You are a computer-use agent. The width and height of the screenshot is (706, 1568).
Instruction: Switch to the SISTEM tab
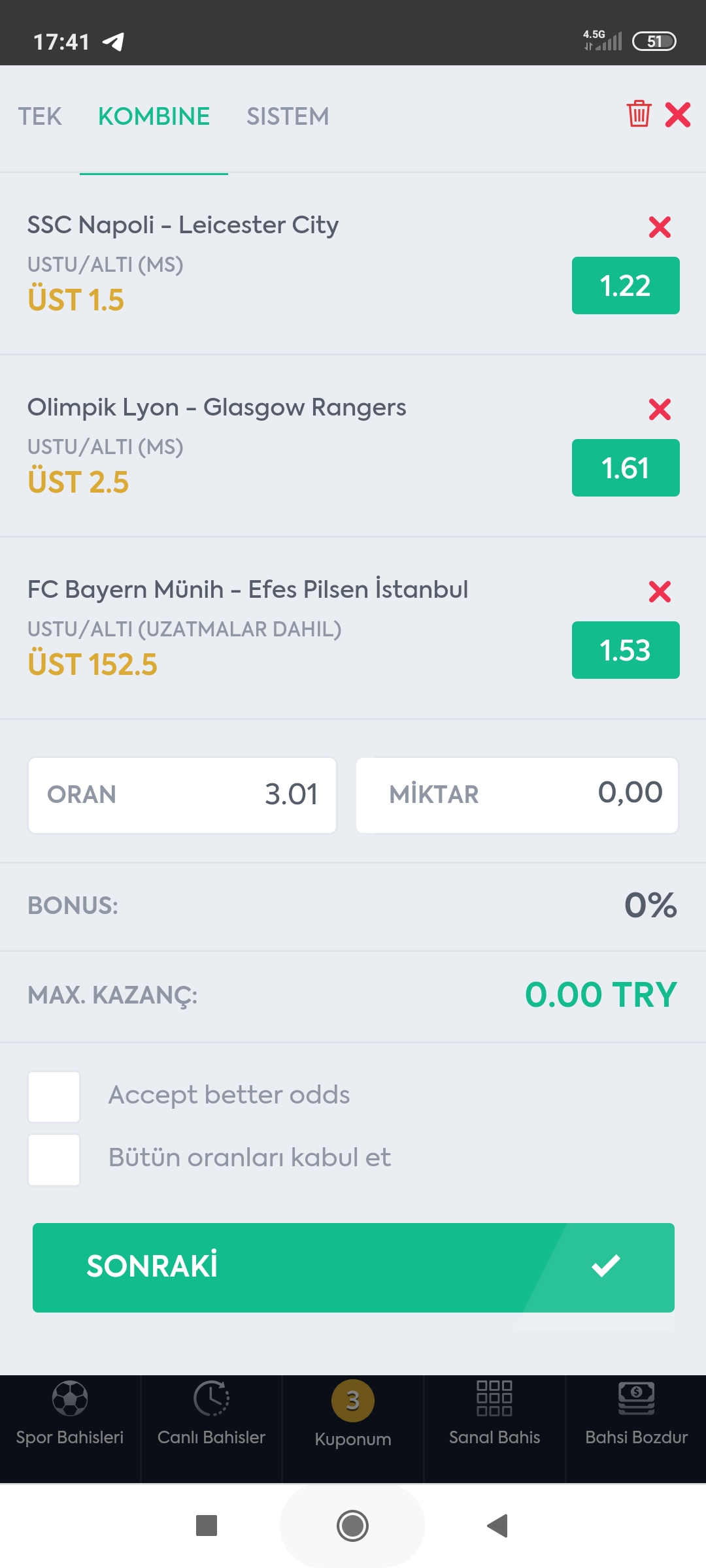(288, 116)
